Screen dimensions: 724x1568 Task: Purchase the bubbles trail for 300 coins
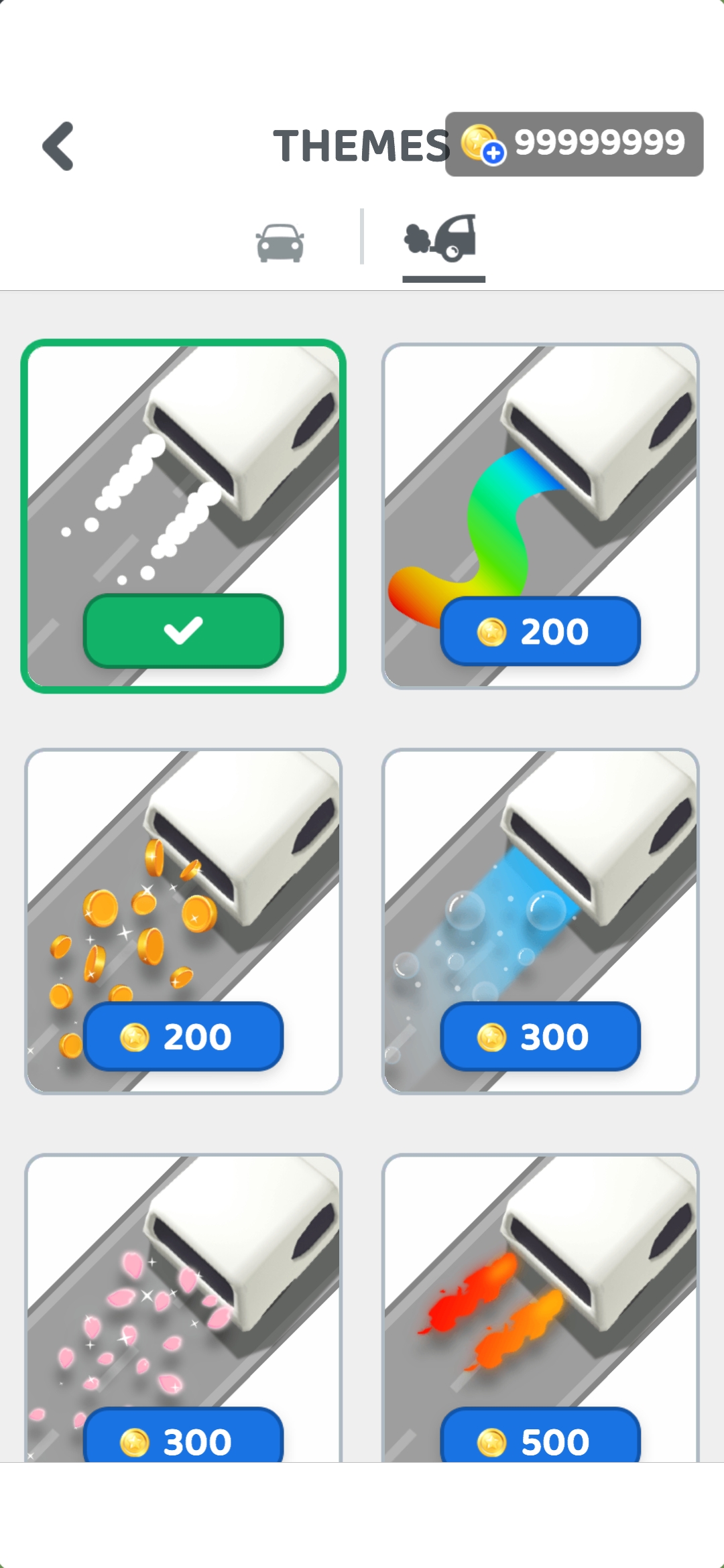point(540,1037)
